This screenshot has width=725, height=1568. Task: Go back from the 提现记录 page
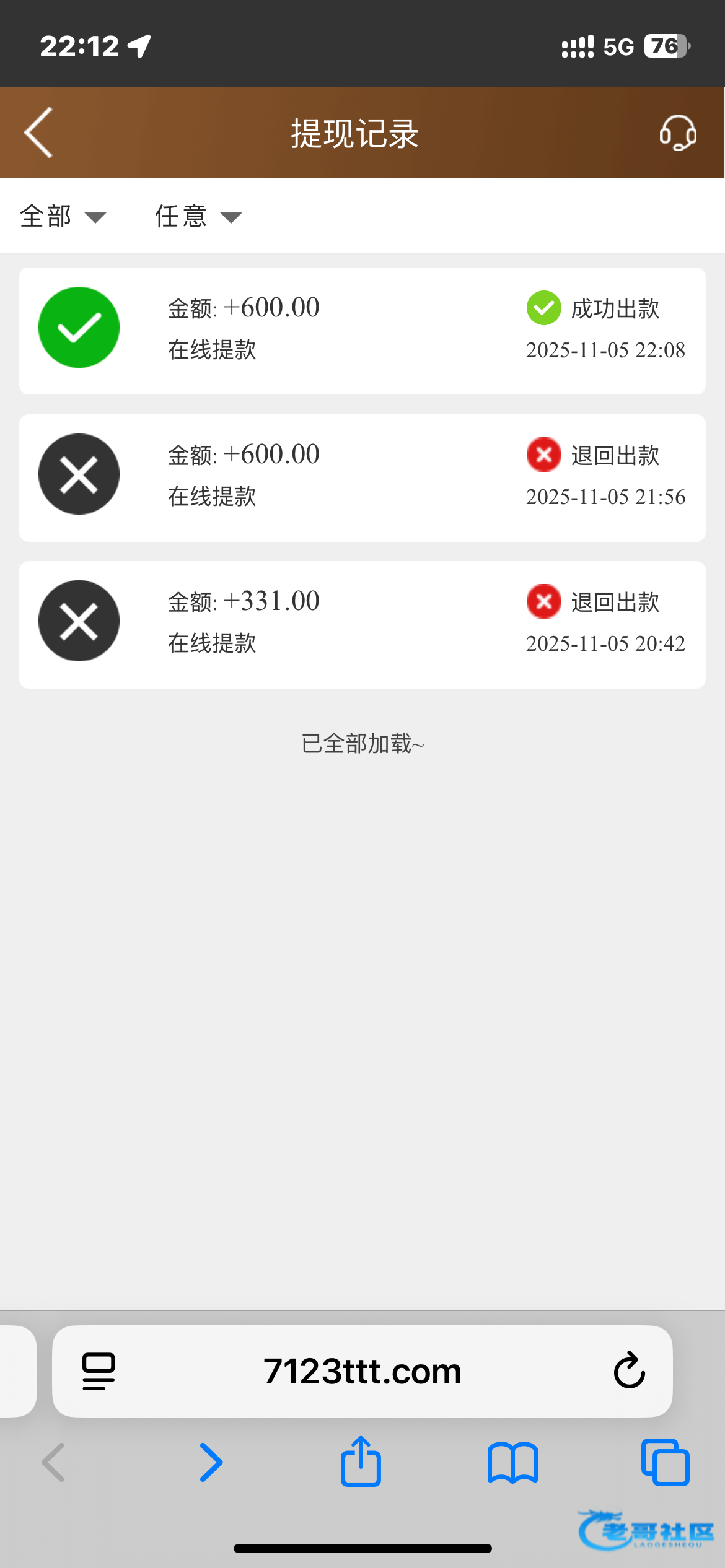38,133
